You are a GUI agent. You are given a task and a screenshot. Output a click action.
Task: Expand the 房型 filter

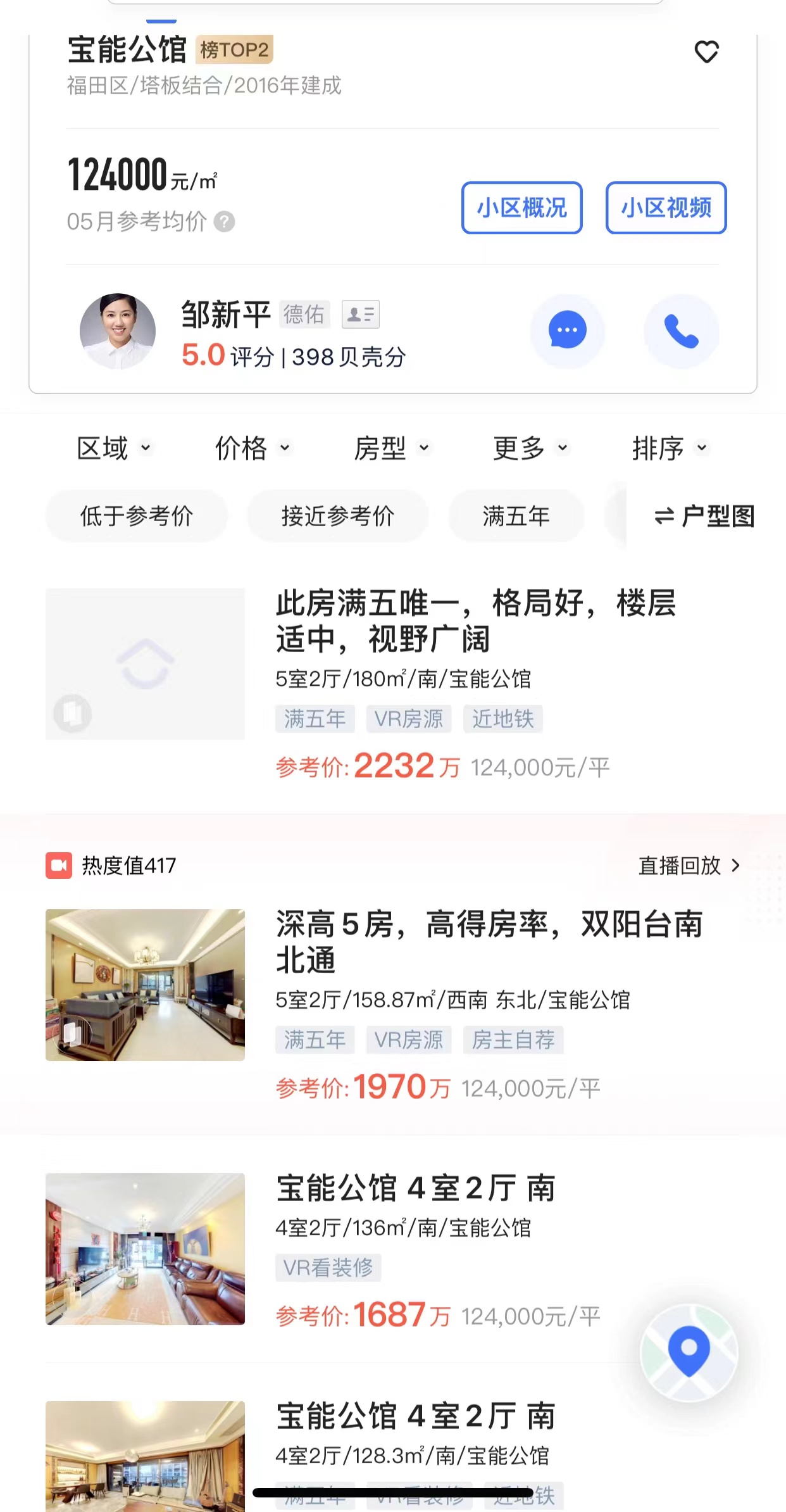click(x=392, y=448)
